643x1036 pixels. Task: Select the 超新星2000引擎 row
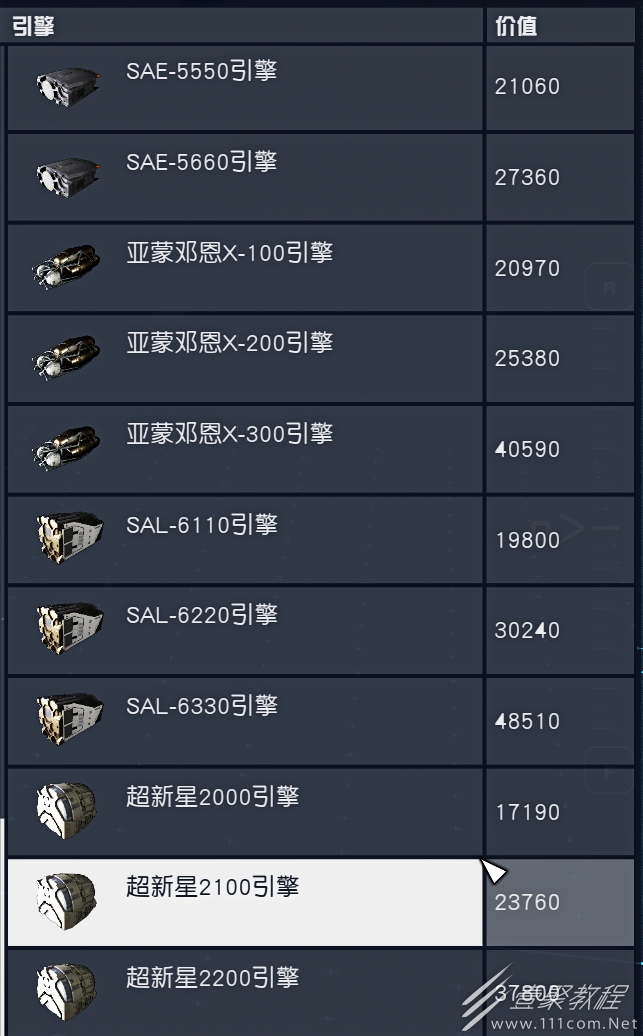[245, 811]
